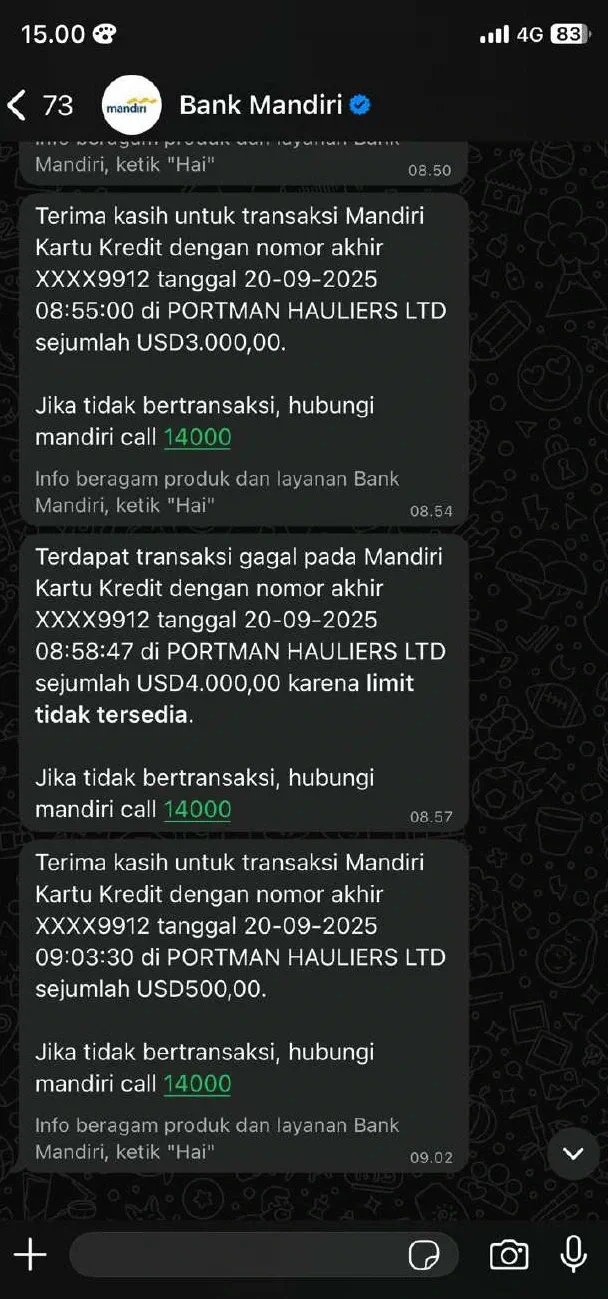Open Bank Mandiri contact info
This screenshot has width=608, height=1299.
click(x=260, y=105)
